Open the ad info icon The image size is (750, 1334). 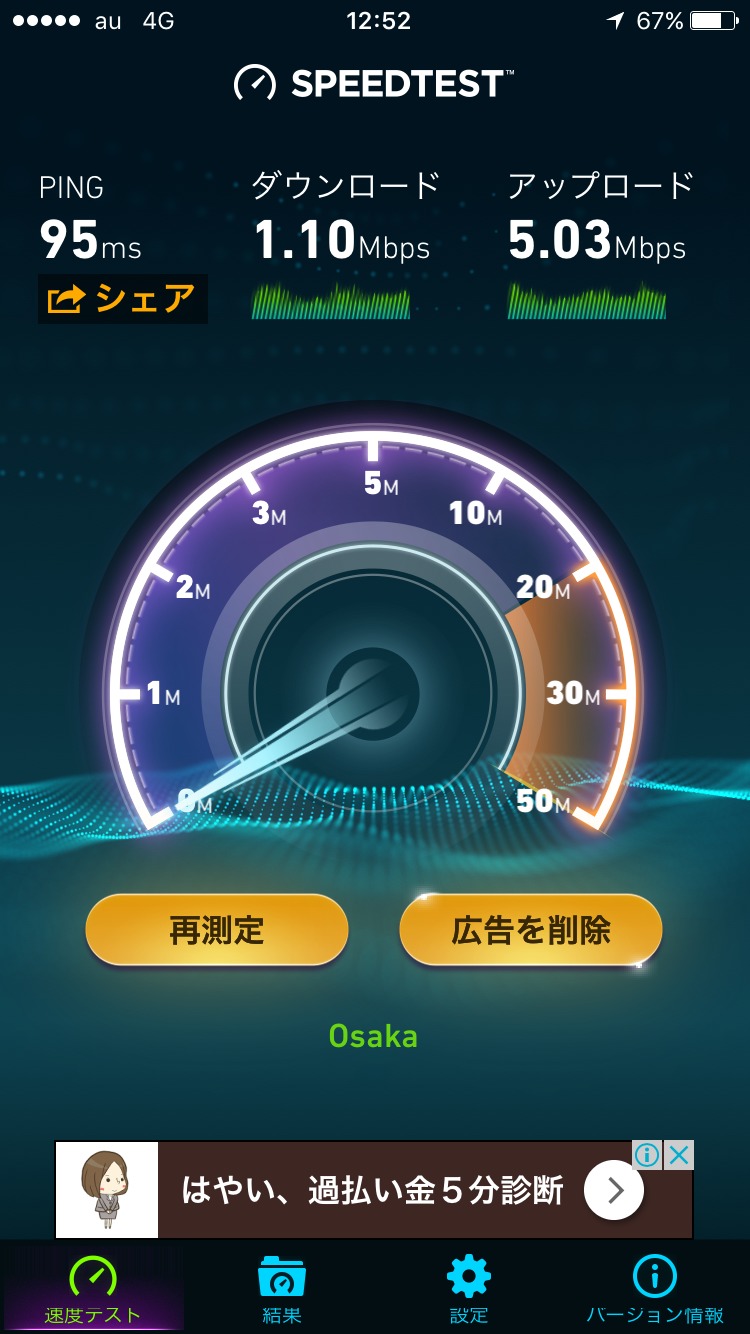coord(647,1156)
